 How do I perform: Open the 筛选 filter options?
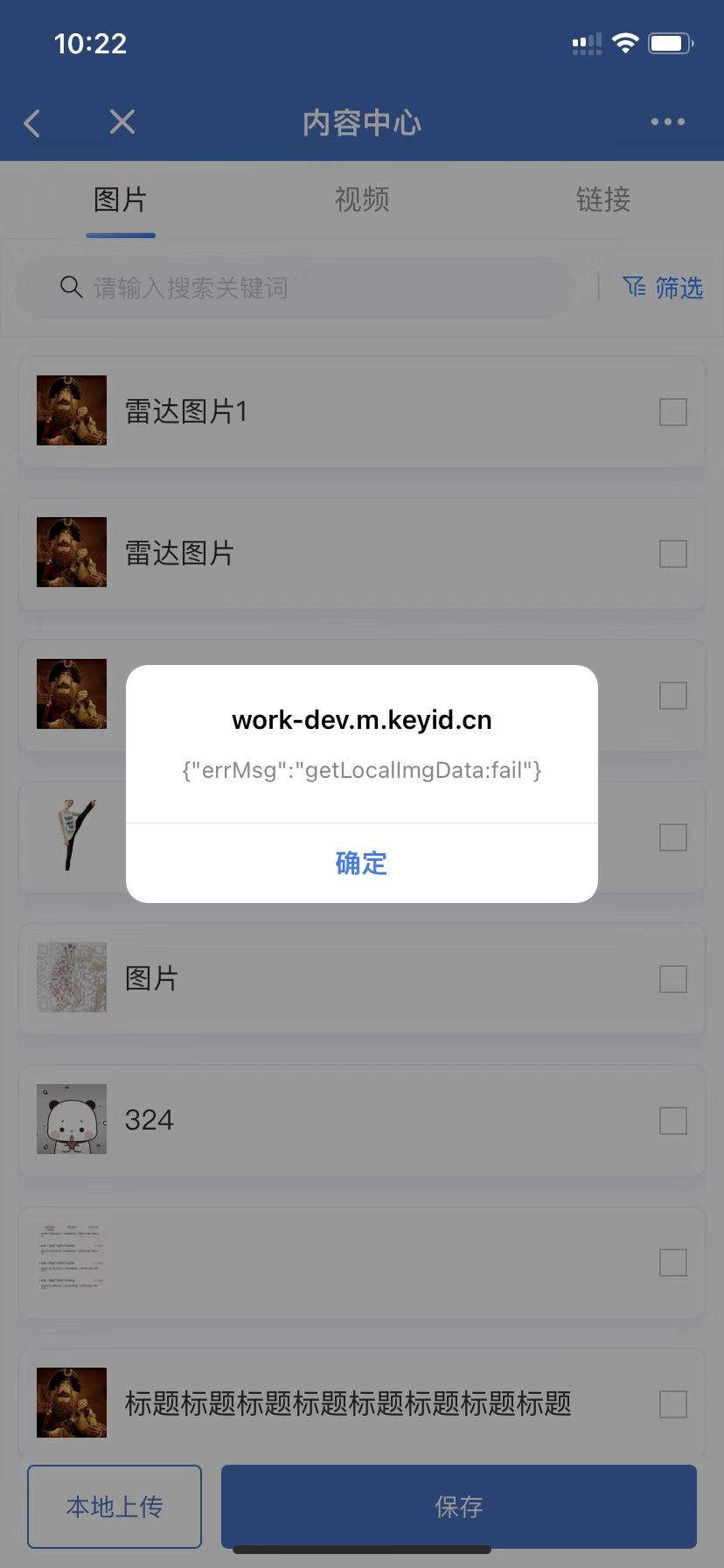[663, 287]
